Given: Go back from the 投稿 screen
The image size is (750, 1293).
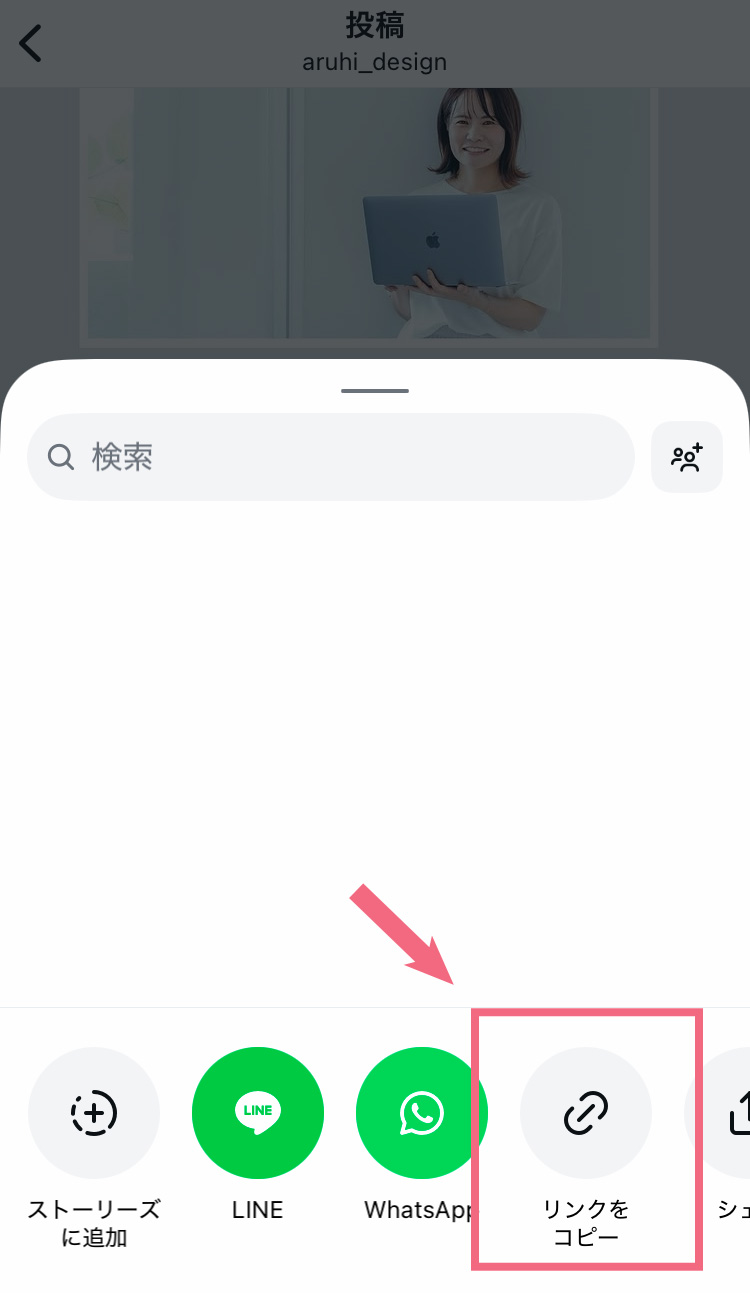Looking at the screenshot, I should pos(32,44).
